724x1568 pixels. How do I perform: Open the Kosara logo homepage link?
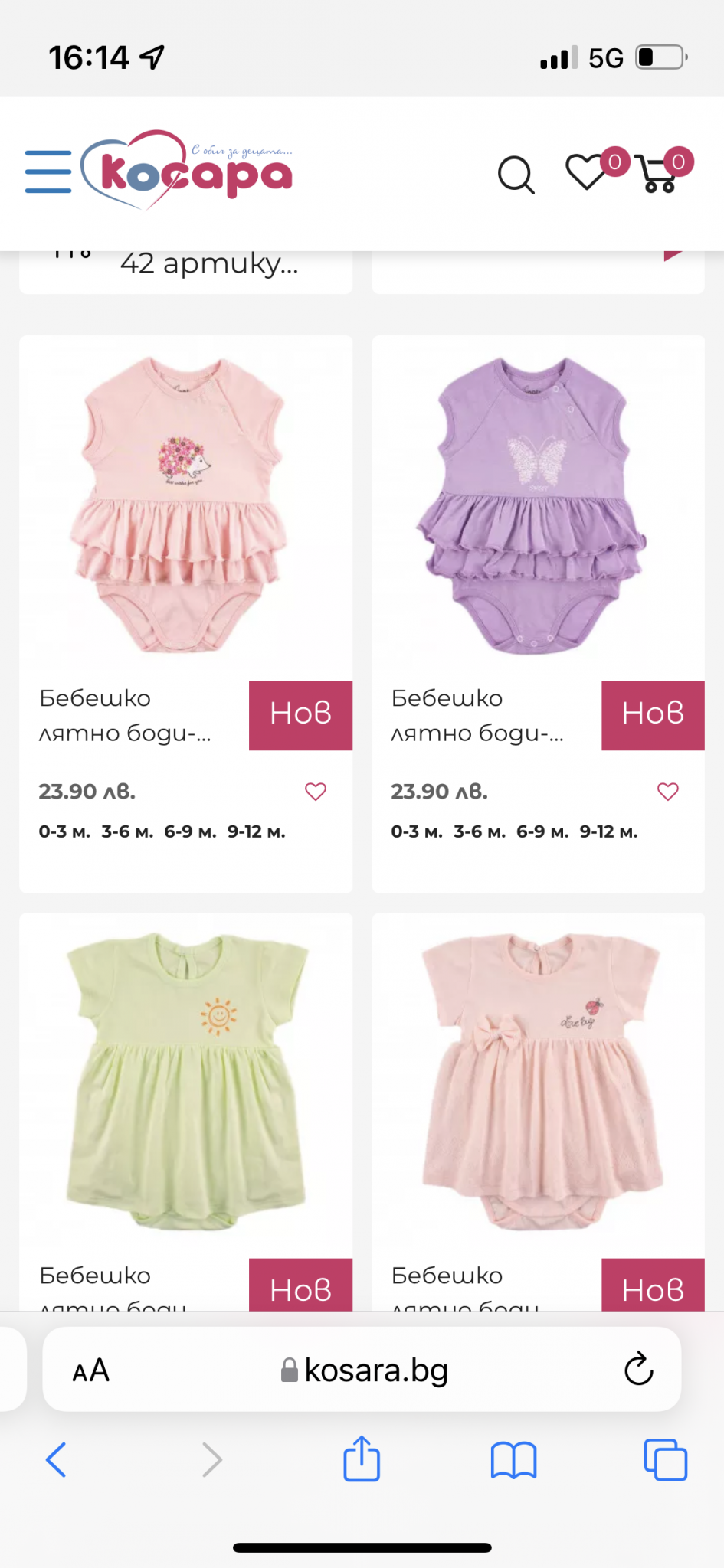[188, 170]
